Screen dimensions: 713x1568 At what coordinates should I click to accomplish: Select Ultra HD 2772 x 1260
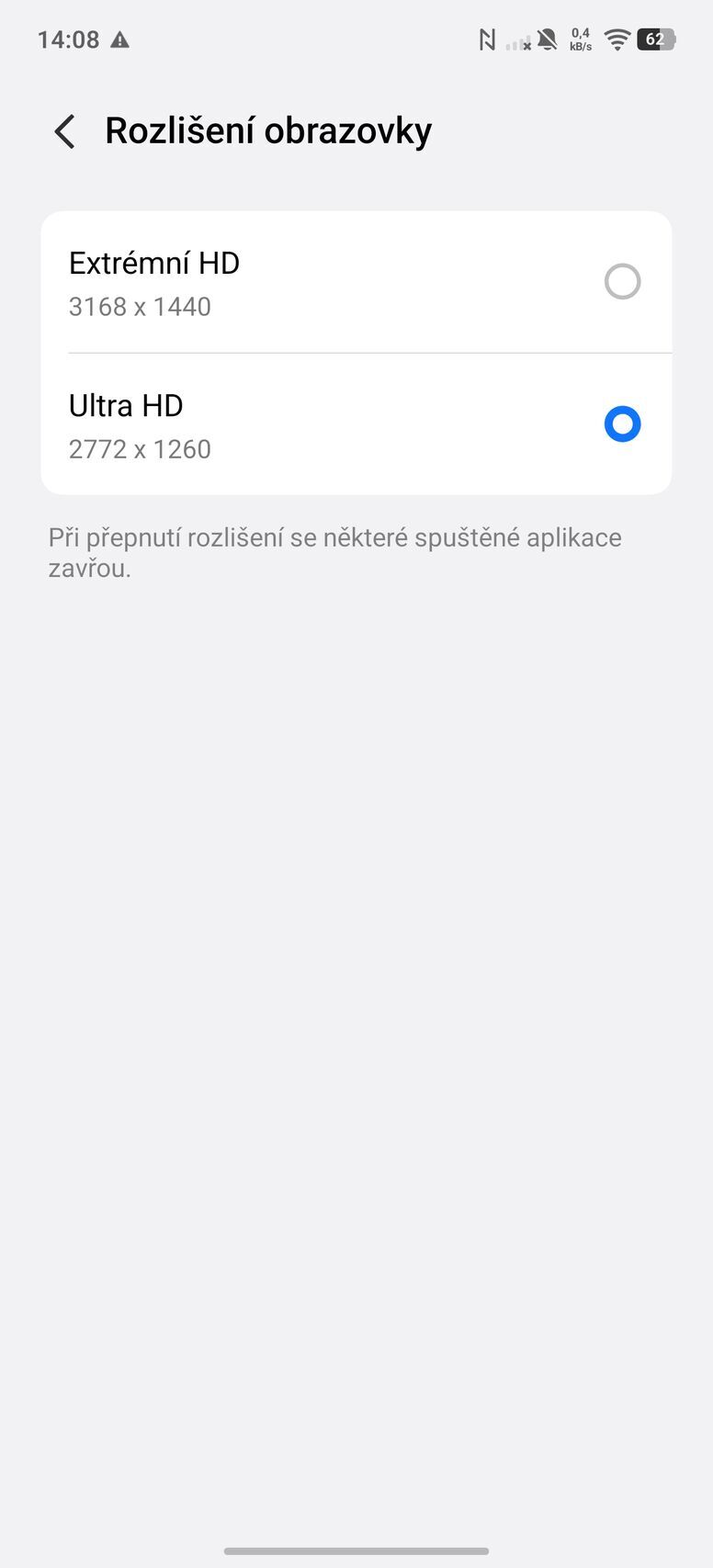[x=621, y=424]
